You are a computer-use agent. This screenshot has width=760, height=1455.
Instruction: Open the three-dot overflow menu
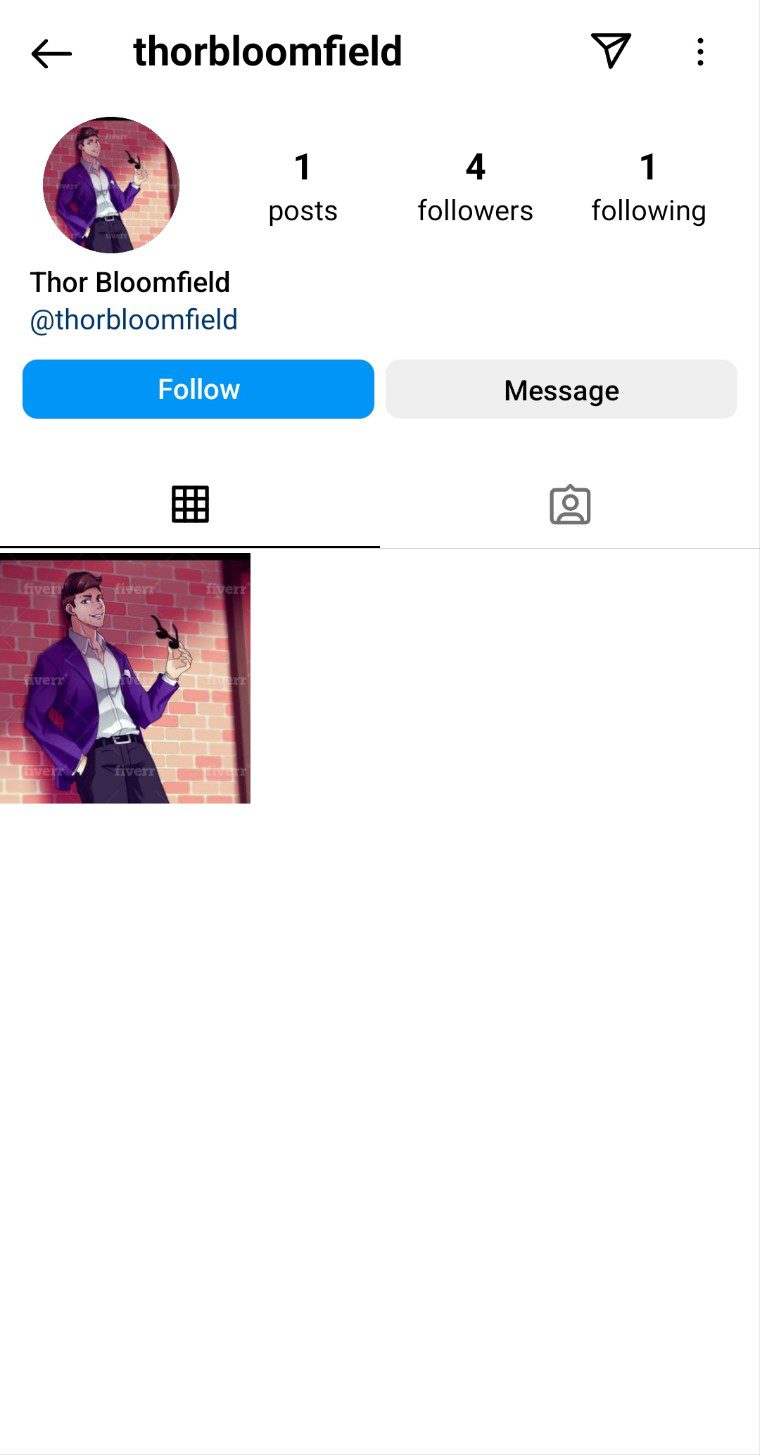point(700,52)
